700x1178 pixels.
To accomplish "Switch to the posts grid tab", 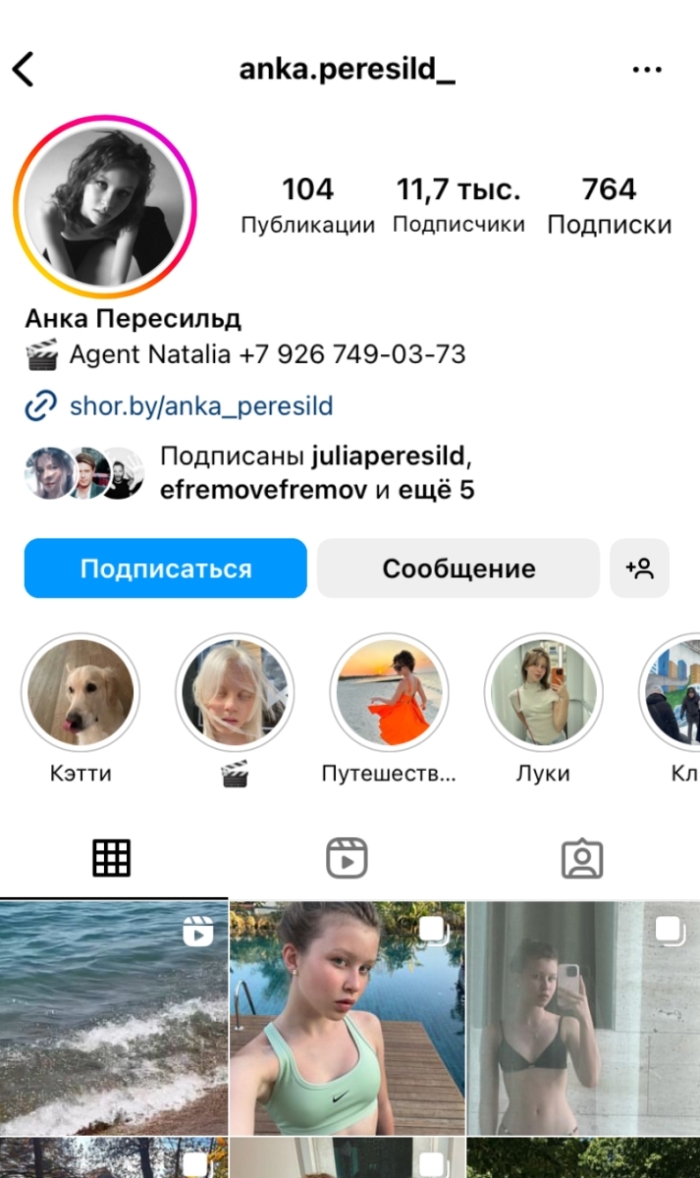I will 112,858.
